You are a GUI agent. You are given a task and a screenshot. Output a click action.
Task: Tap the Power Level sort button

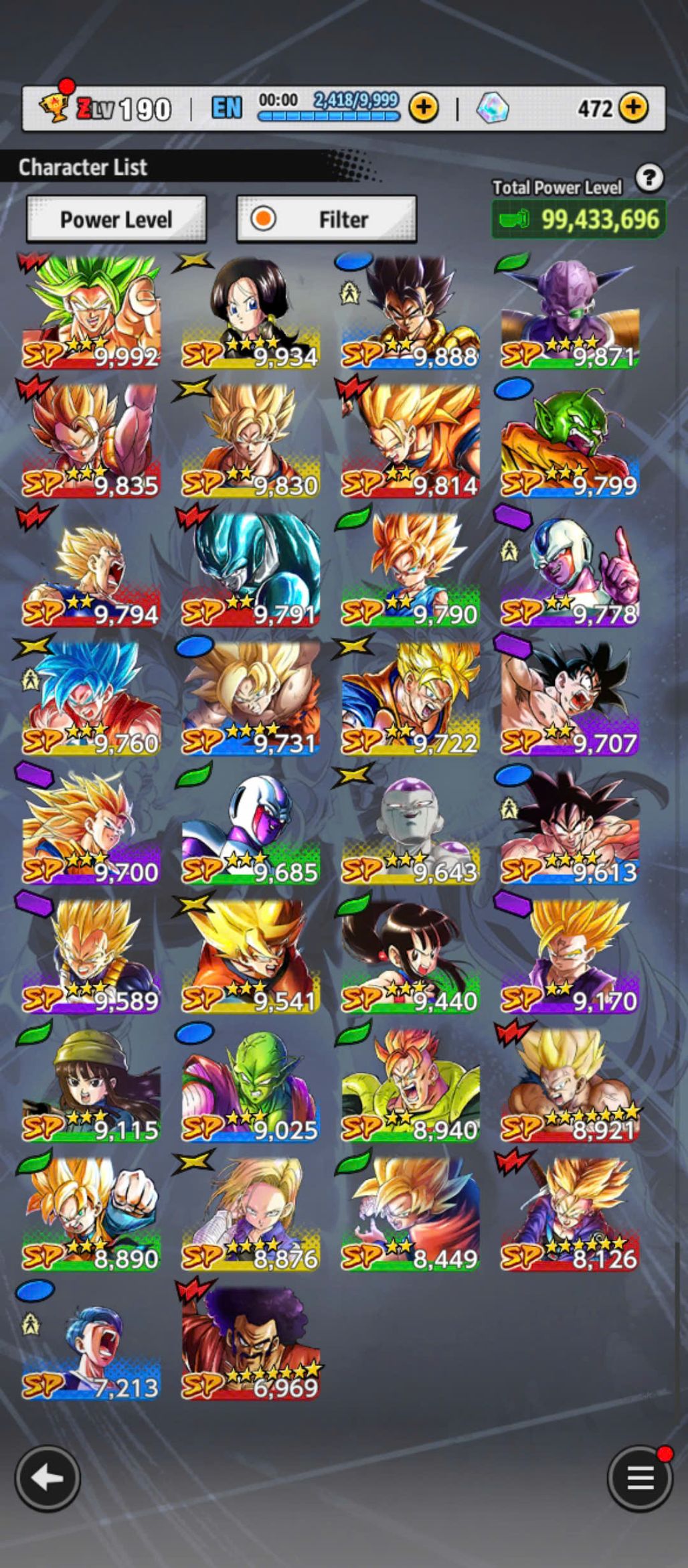click(x=116, y=219)
